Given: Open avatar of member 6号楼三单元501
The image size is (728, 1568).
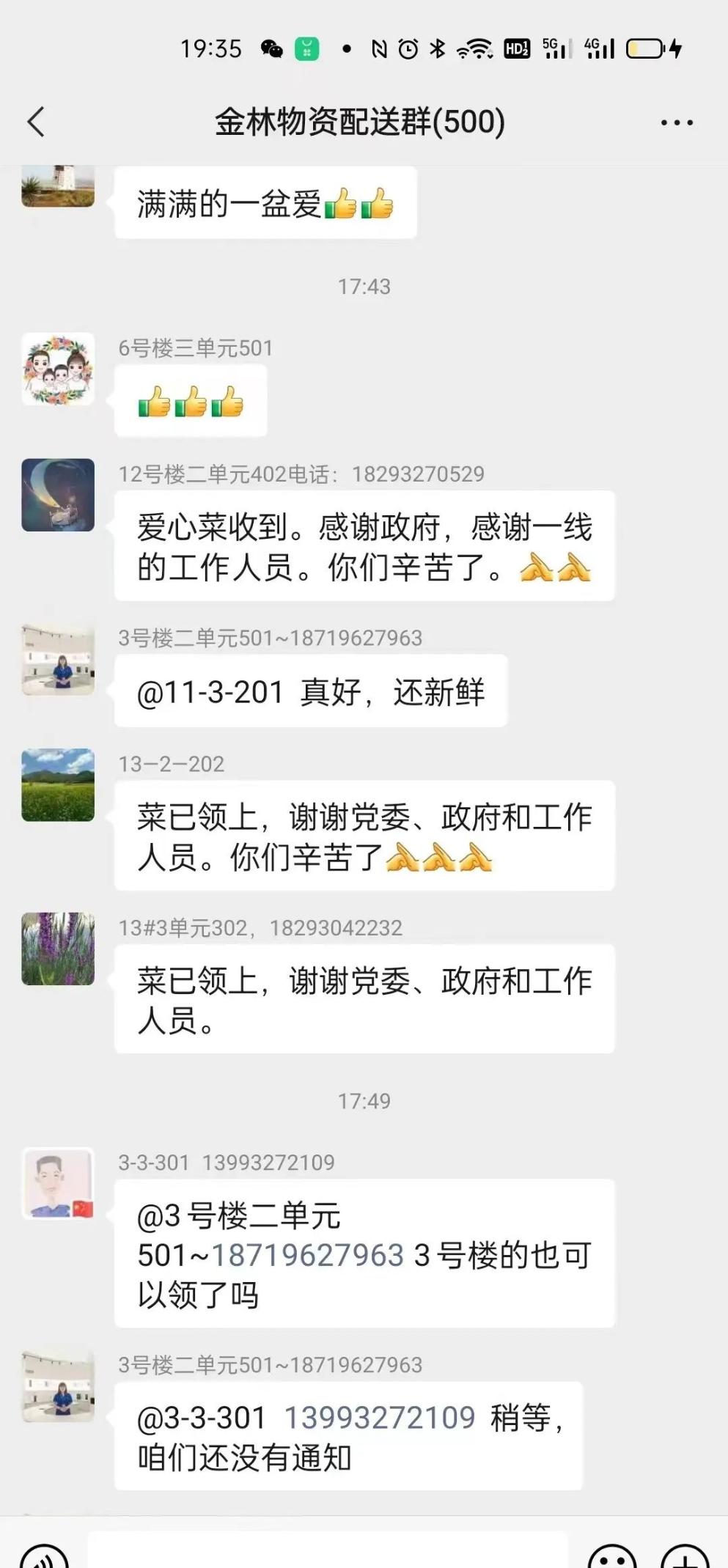Looking at the screenshot, I should pos(58,369).
